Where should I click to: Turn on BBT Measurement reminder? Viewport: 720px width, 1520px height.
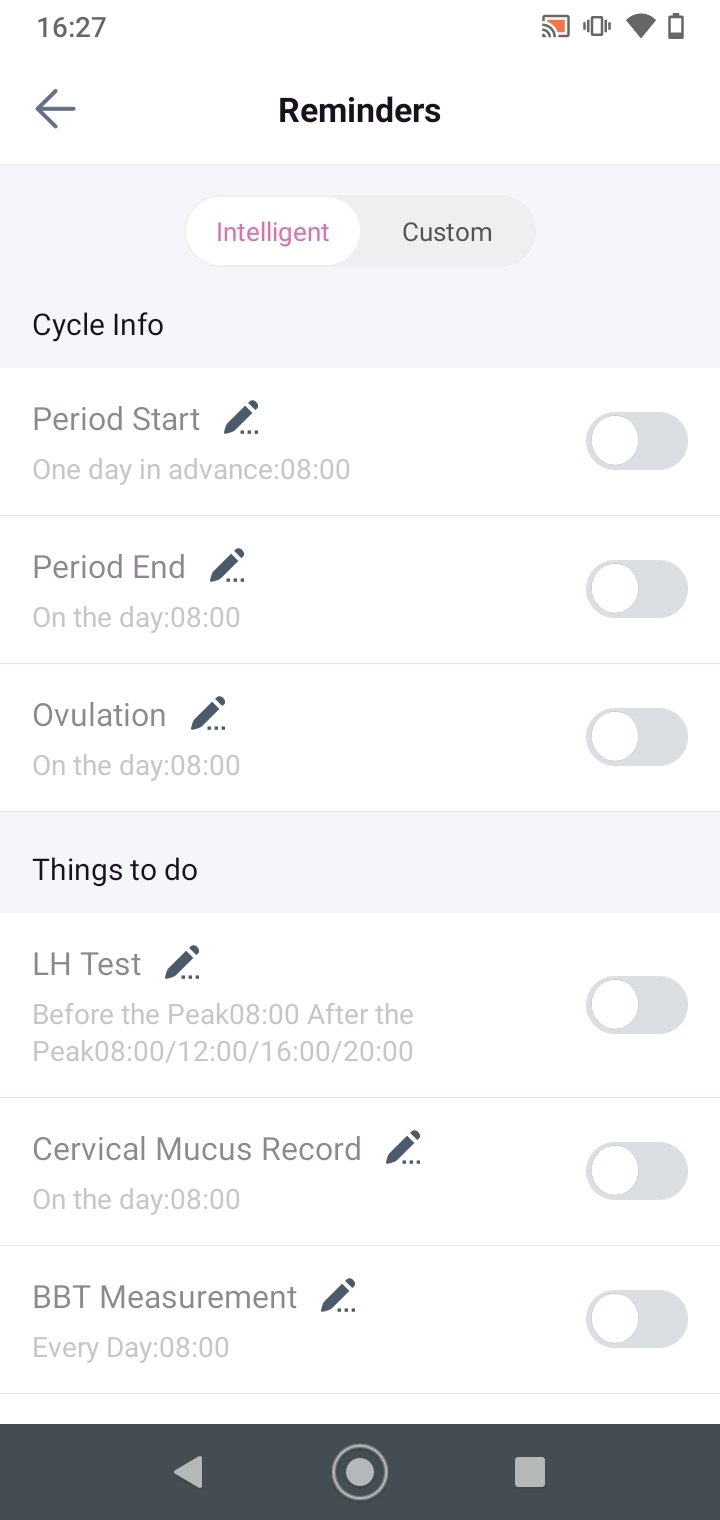pos(637,1319)
